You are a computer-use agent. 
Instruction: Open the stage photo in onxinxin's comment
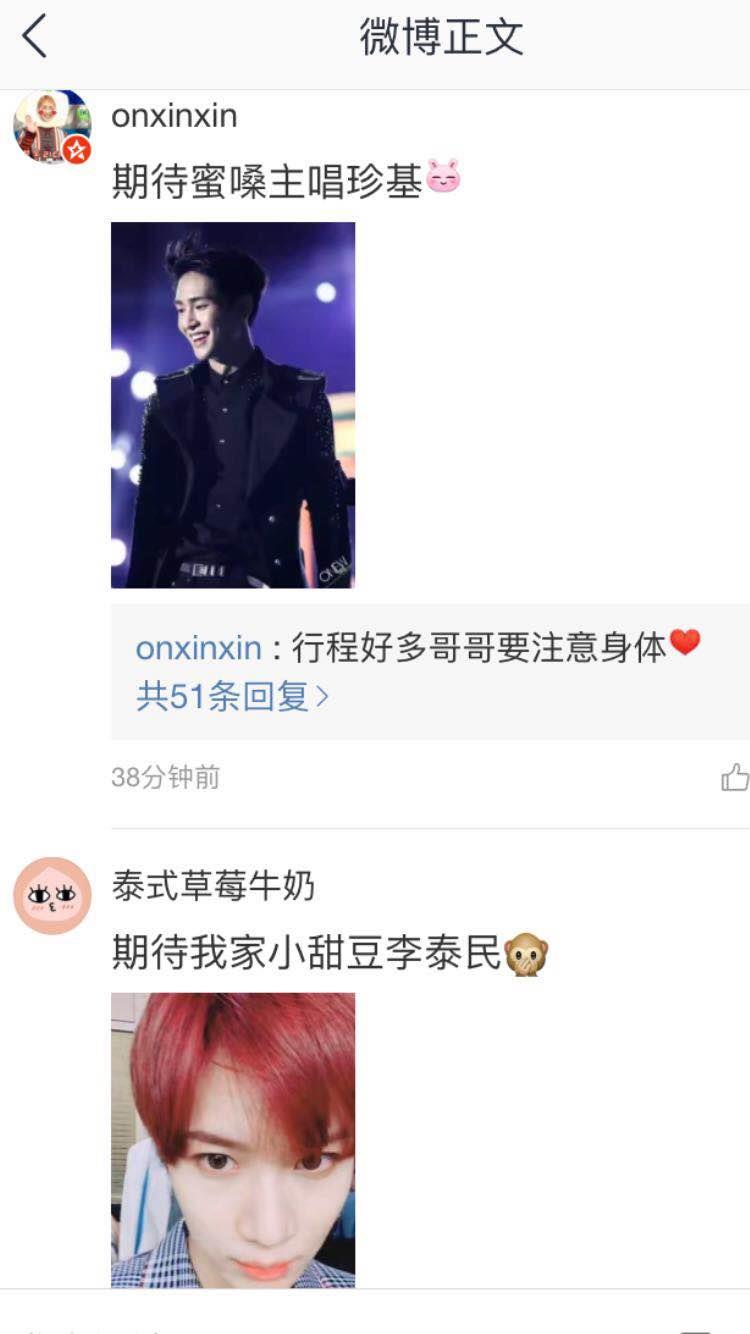click(232, 405)
